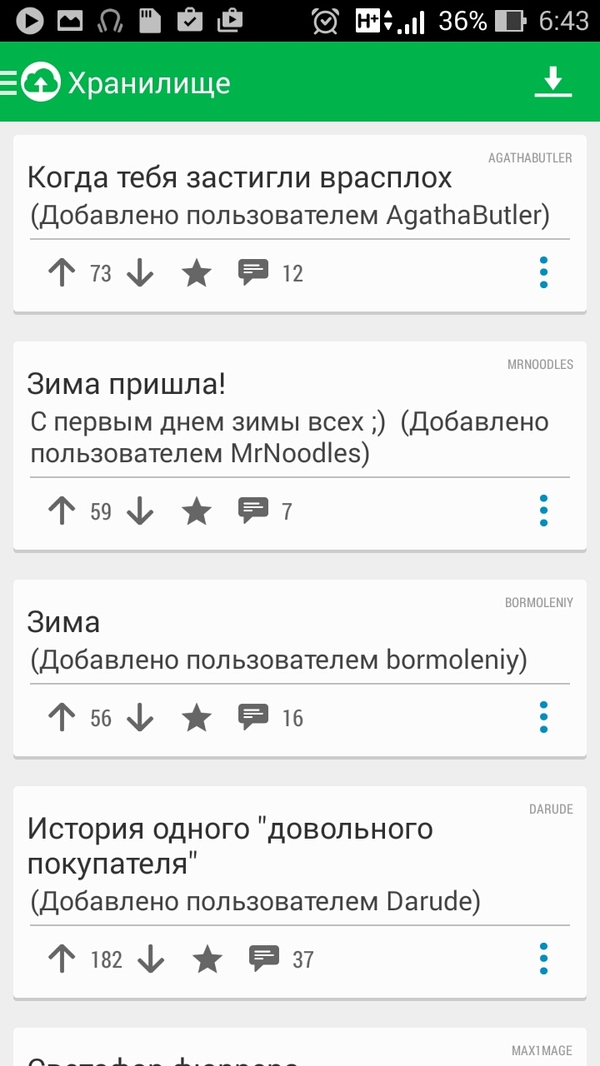Tap the download icon in the app bar
This screenshot has height=1066, width=600.
click(x=552, y=83)
